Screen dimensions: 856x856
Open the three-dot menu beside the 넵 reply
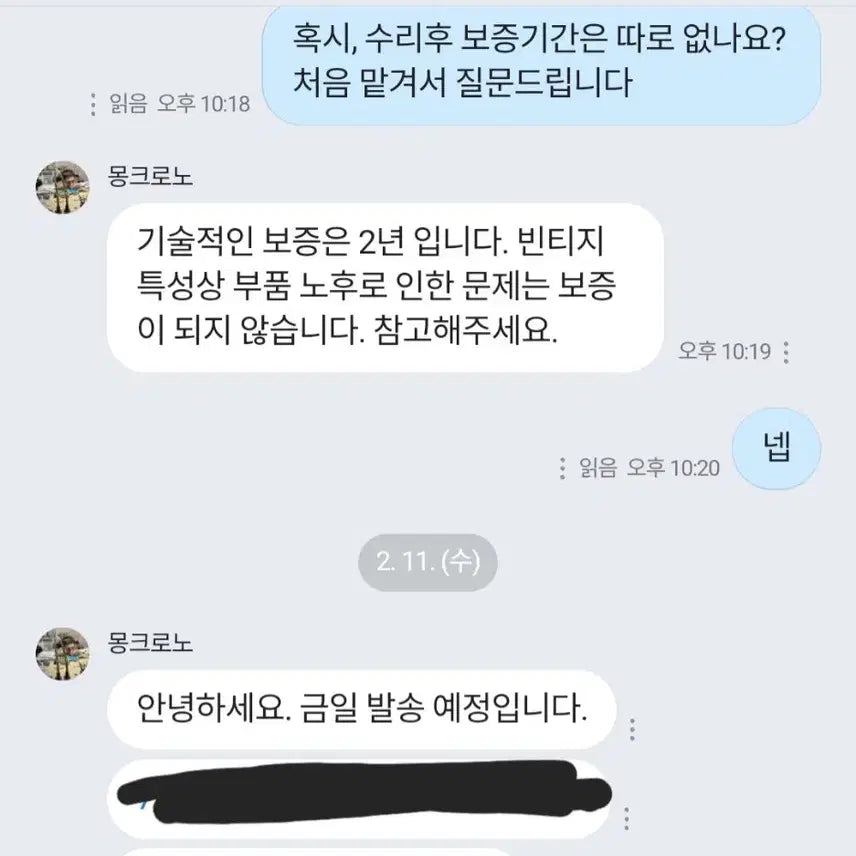563,467
